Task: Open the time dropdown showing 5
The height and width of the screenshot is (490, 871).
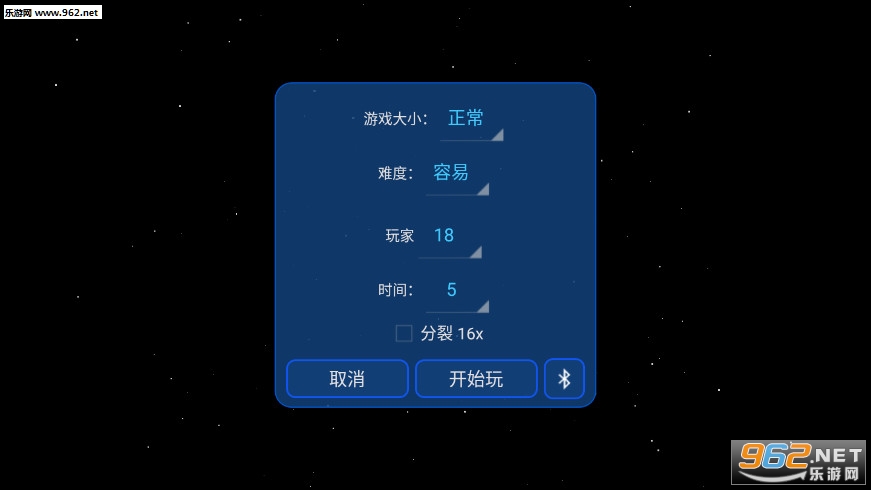Action: pyautogui.click(x=457, y=291)
